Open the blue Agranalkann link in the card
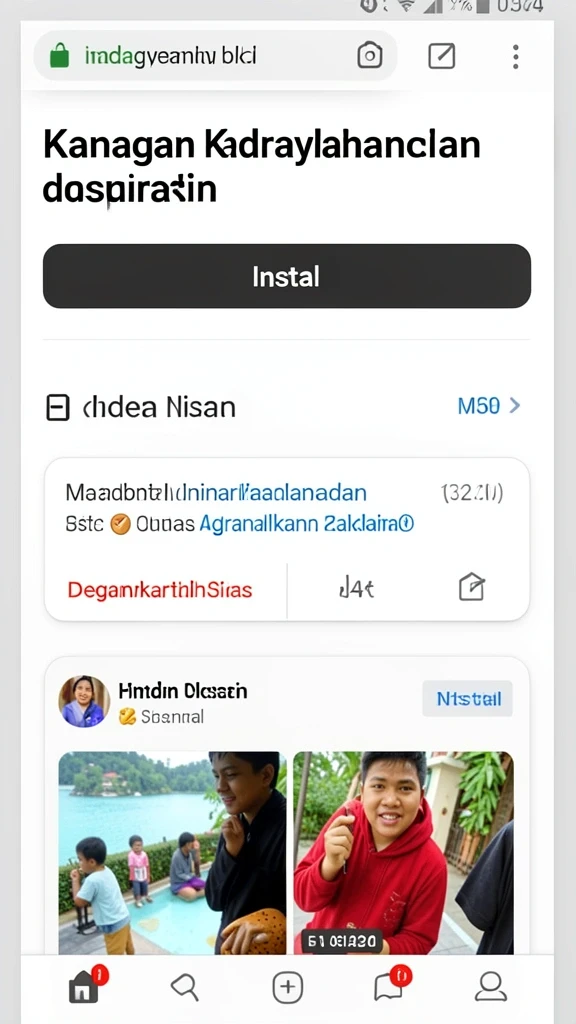 tap(306, 524)
